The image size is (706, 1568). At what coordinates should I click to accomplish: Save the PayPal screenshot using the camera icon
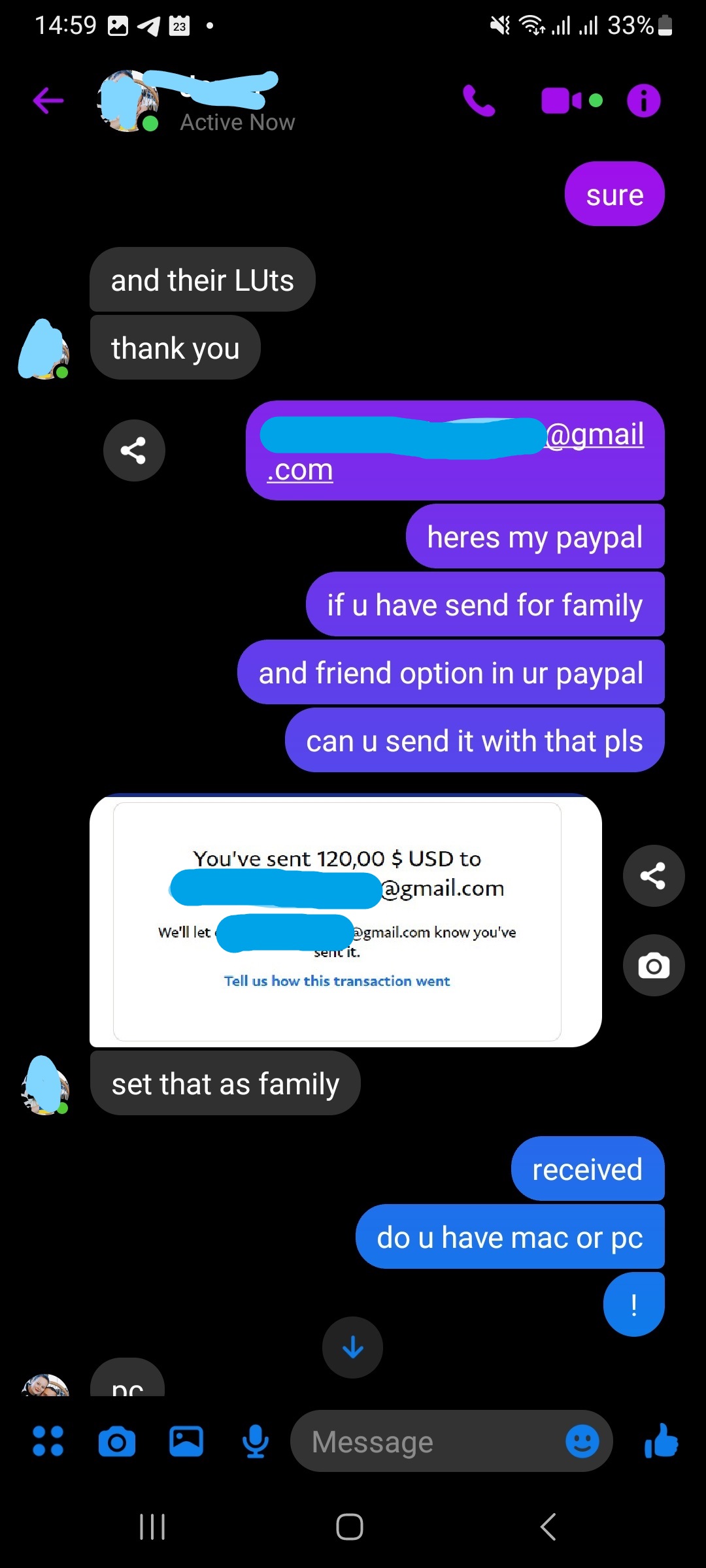(653, 965)
